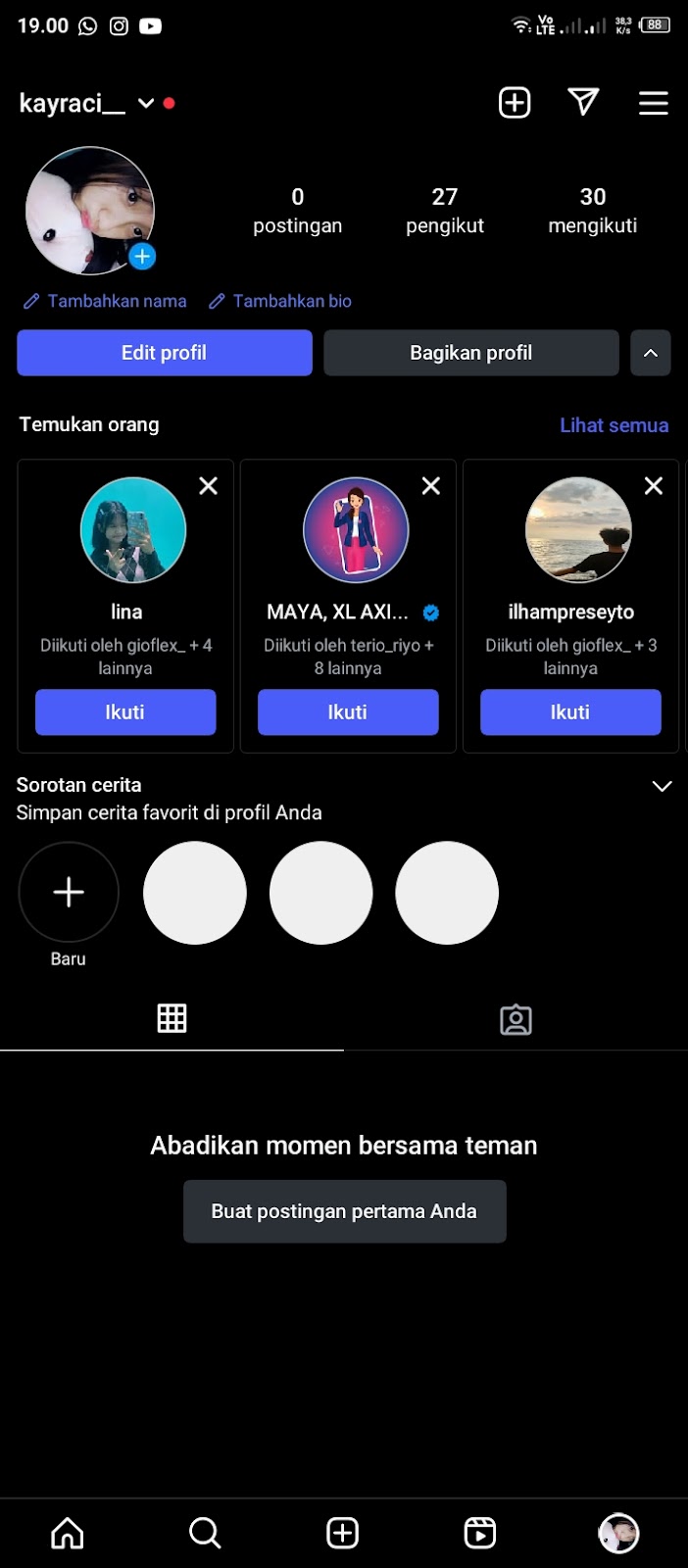Add a bio via Tambahkan bio

click(x=281, y=301)
